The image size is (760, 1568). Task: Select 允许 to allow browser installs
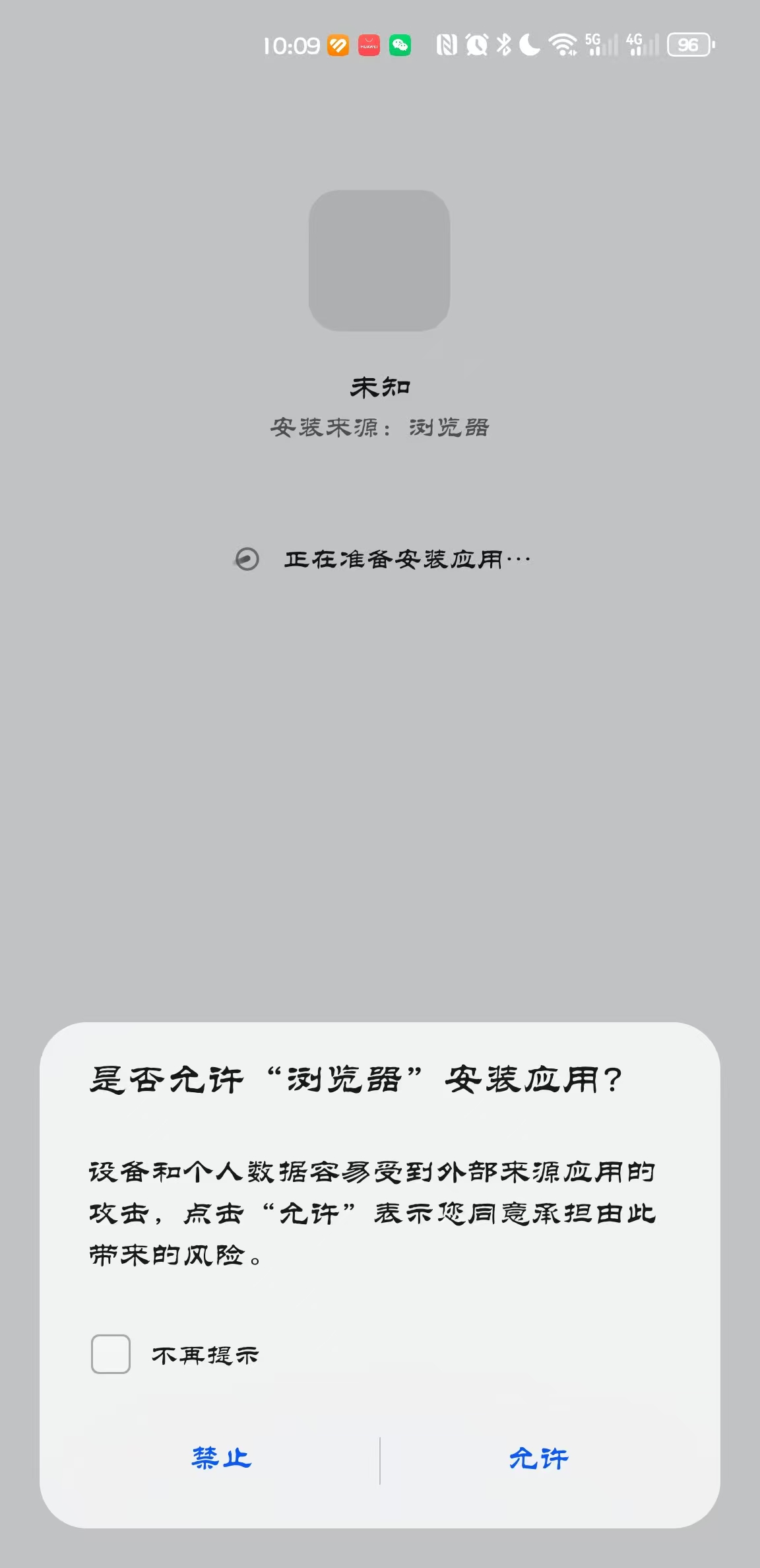click(538, 1458)
